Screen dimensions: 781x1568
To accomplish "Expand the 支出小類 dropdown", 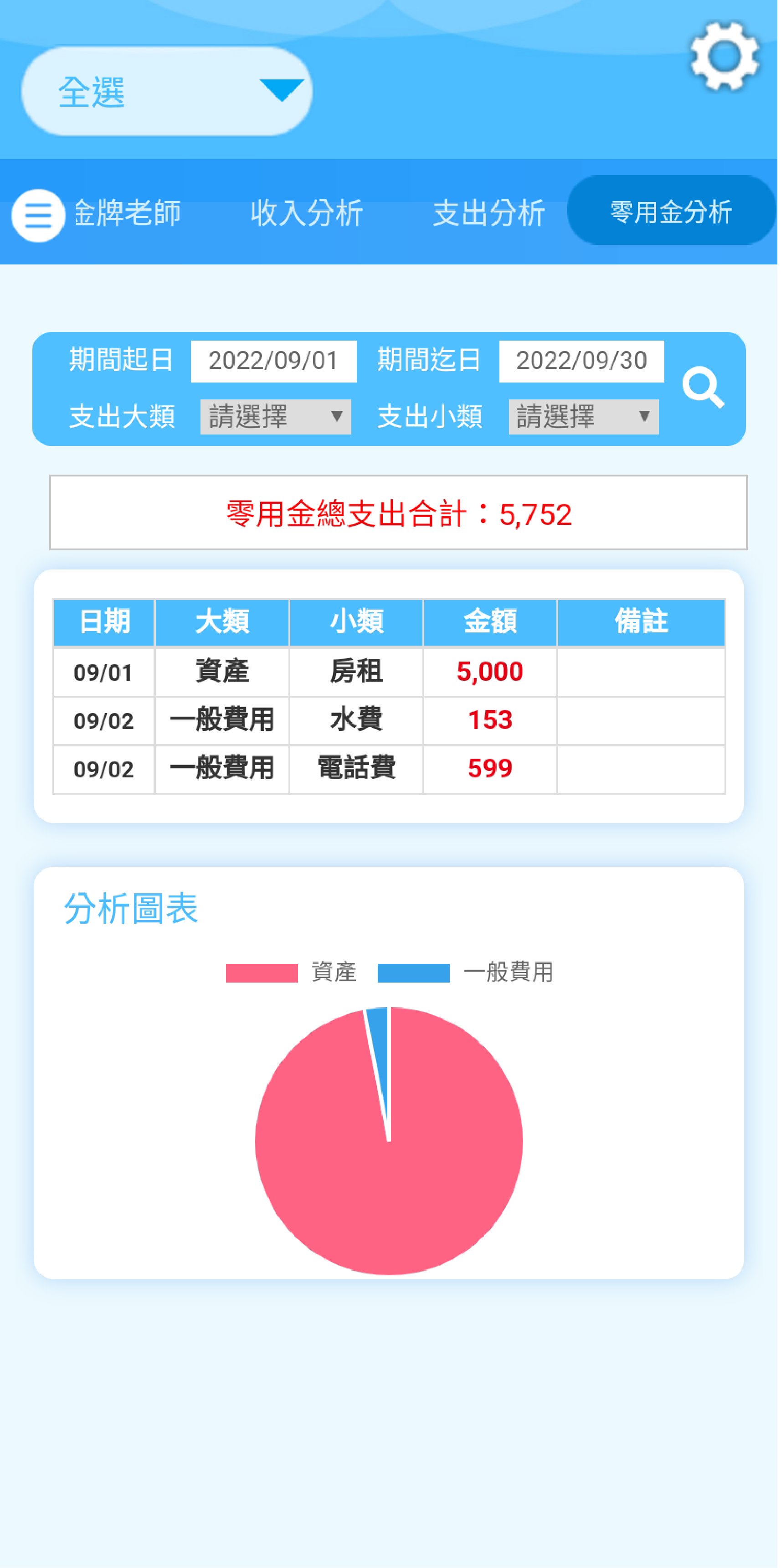I will click(586, 418).
